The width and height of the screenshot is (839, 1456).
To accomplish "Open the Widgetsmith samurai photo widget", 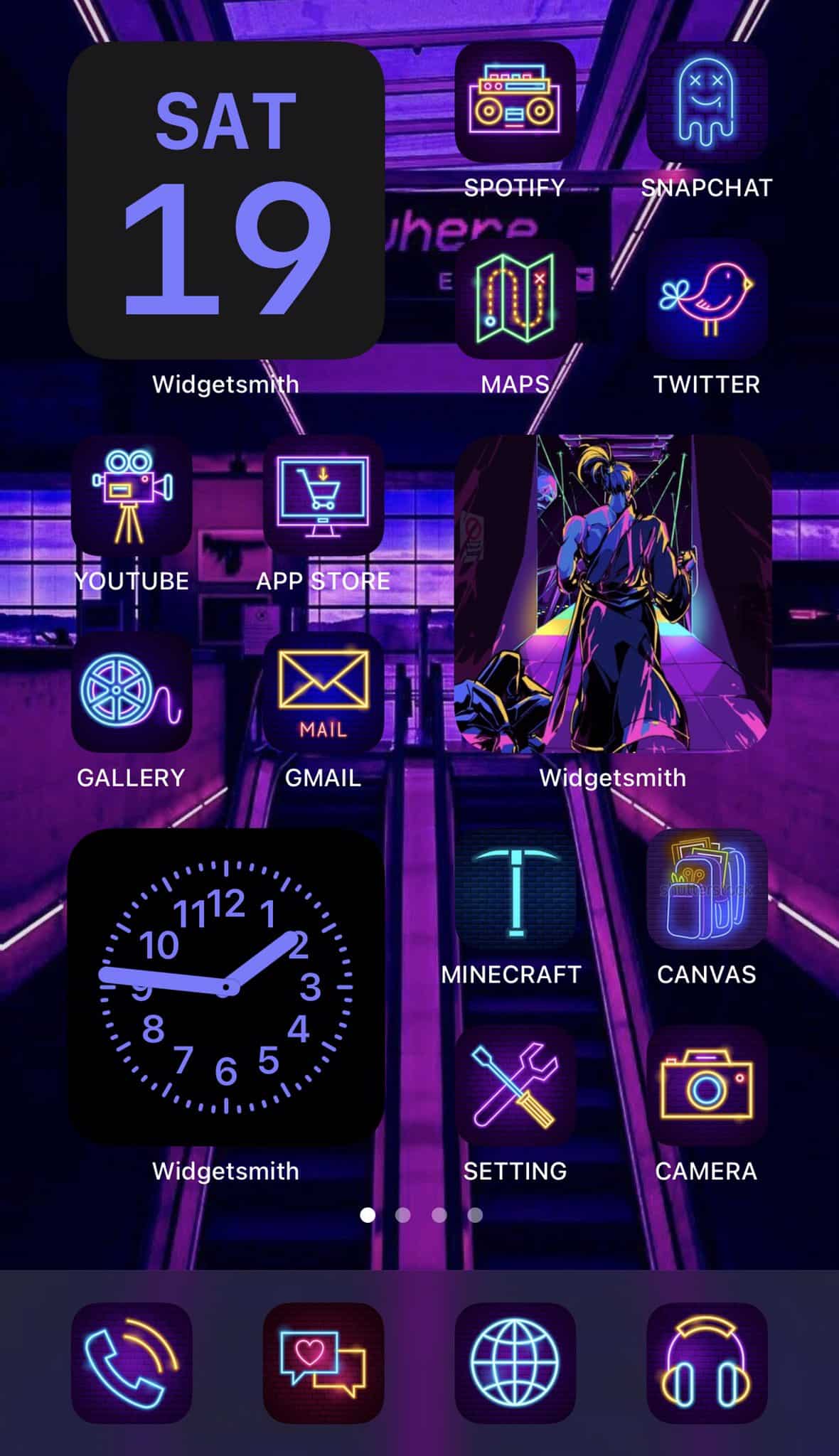I will click(613, 594).
